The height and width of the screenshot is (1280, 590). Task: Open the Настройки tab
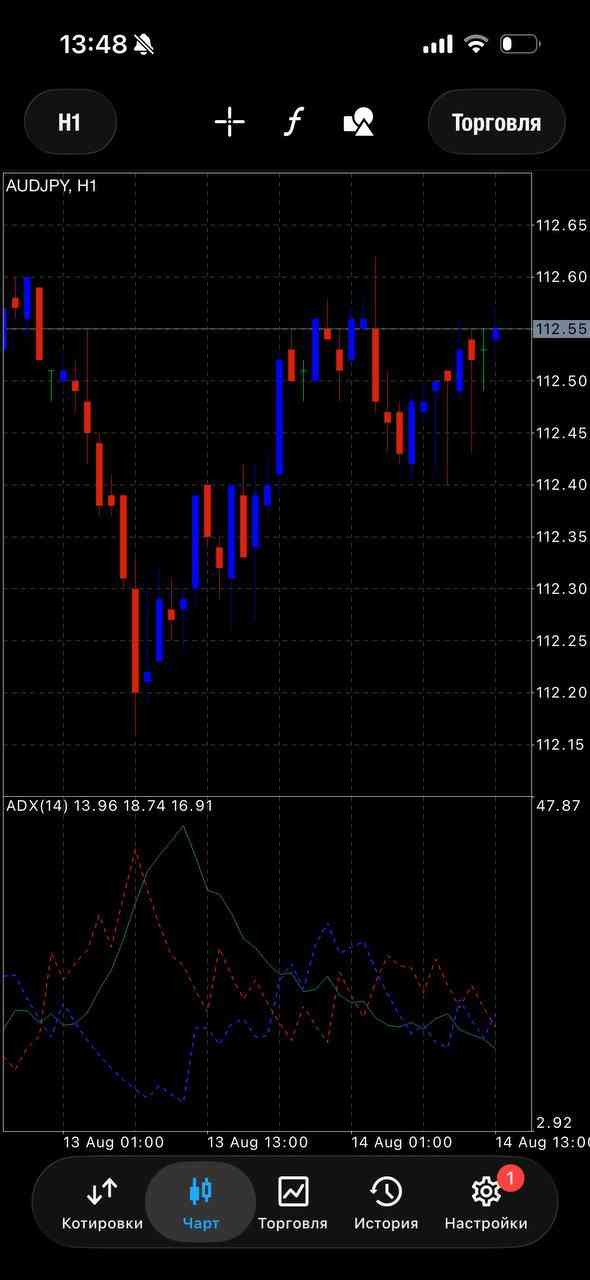coord(486,1204)
